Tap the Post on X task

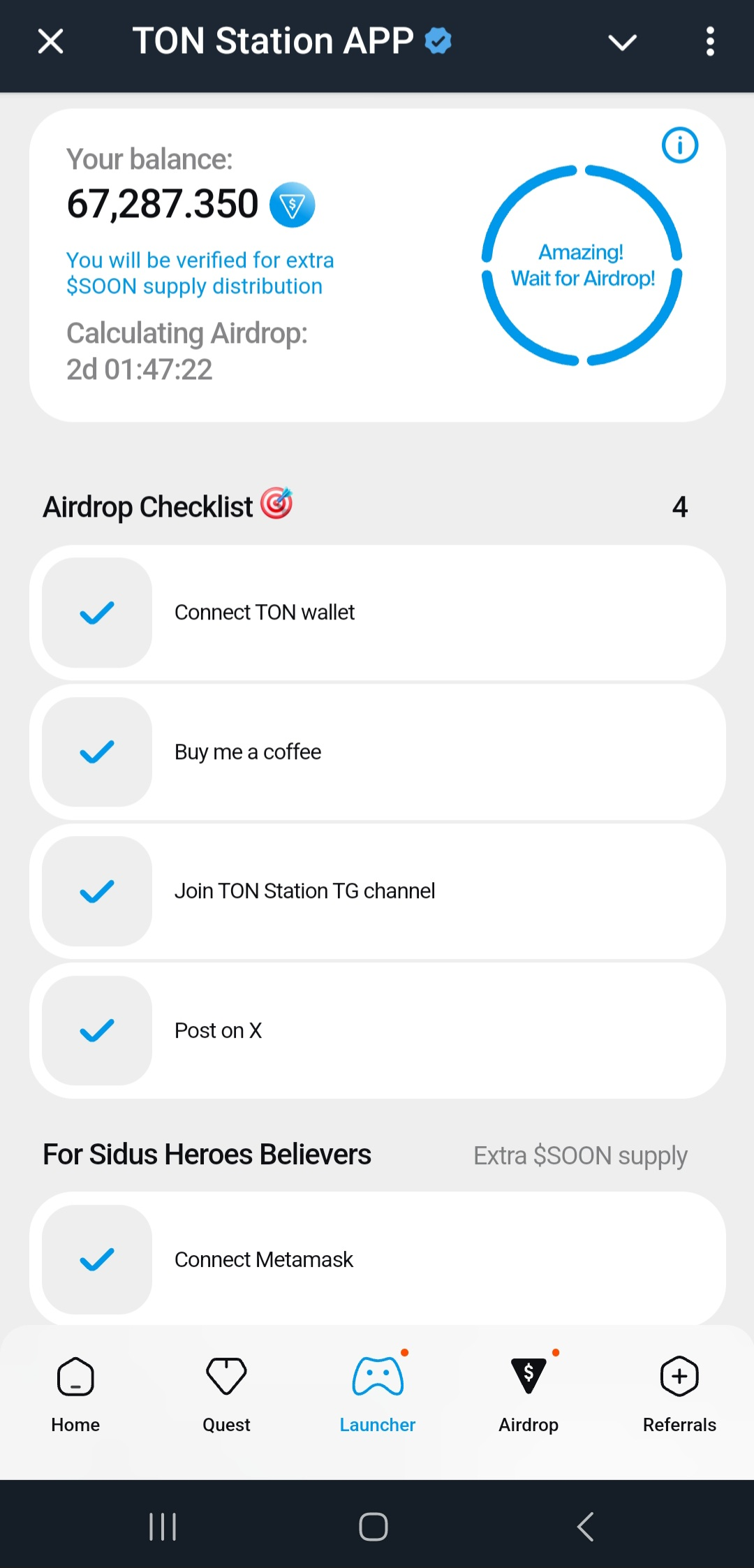(x=377, y=1030)
